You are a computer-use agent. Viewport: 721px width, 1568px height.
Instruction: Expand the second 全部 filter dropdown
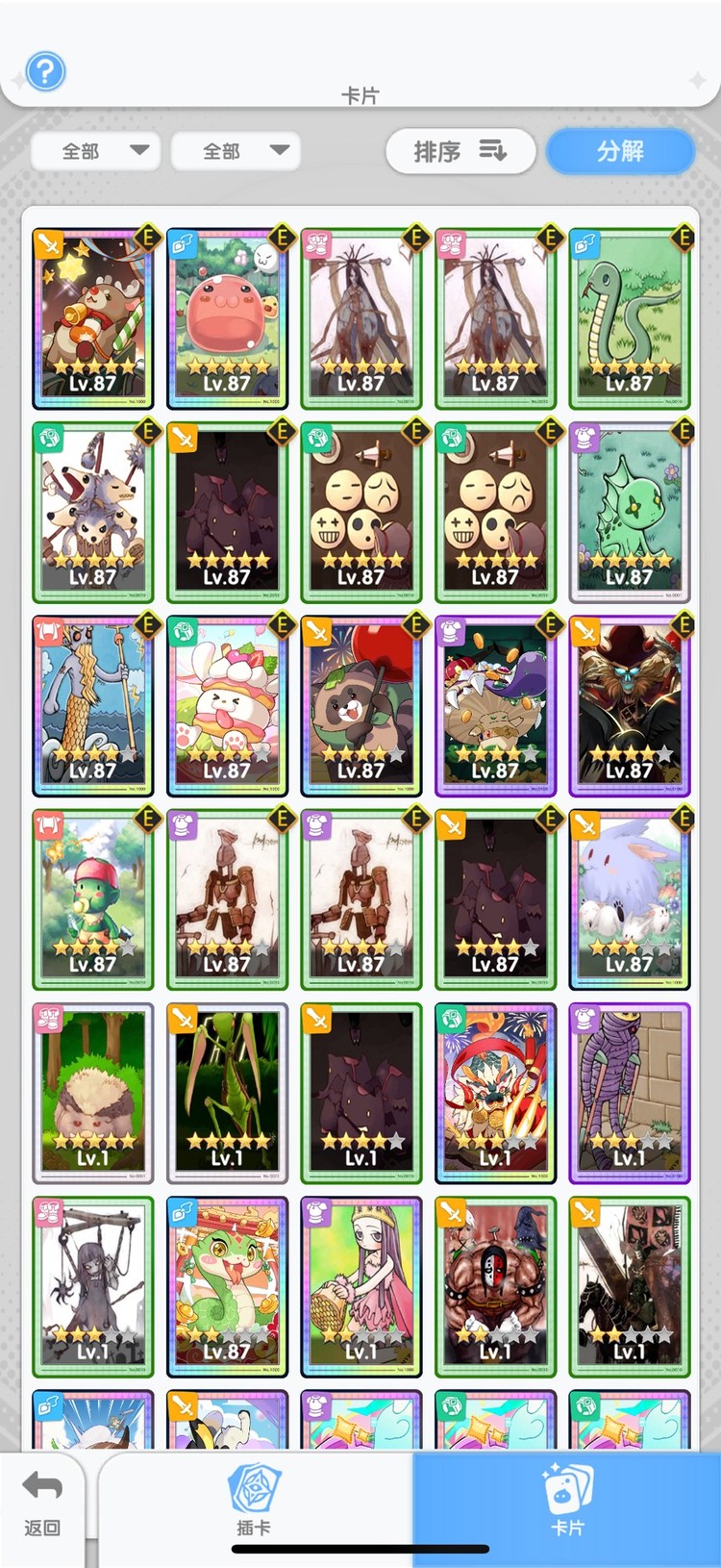tap(236, 151)
